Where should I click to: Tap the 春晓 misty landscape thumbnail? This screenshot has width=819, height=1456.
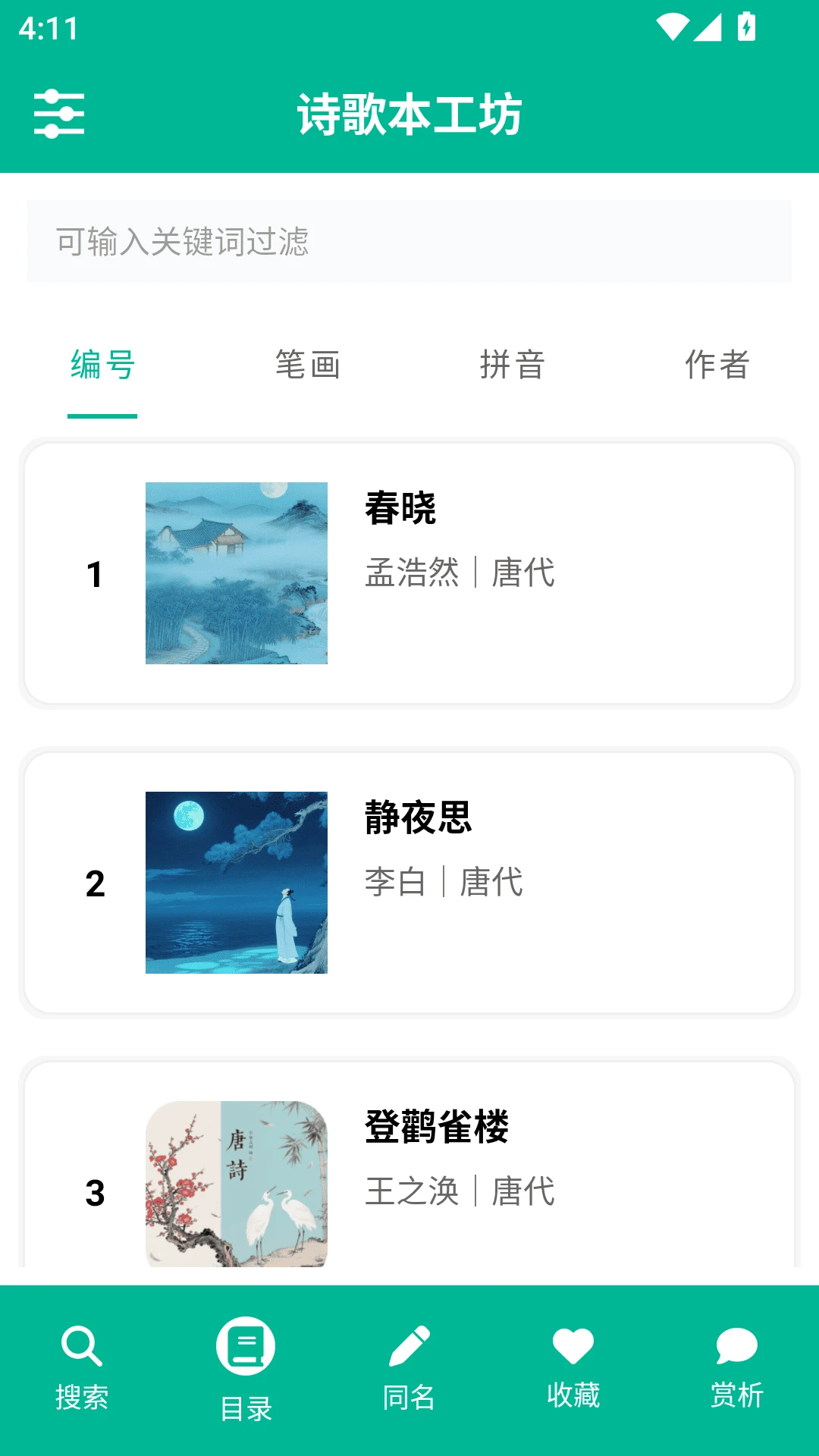[237, 574]
